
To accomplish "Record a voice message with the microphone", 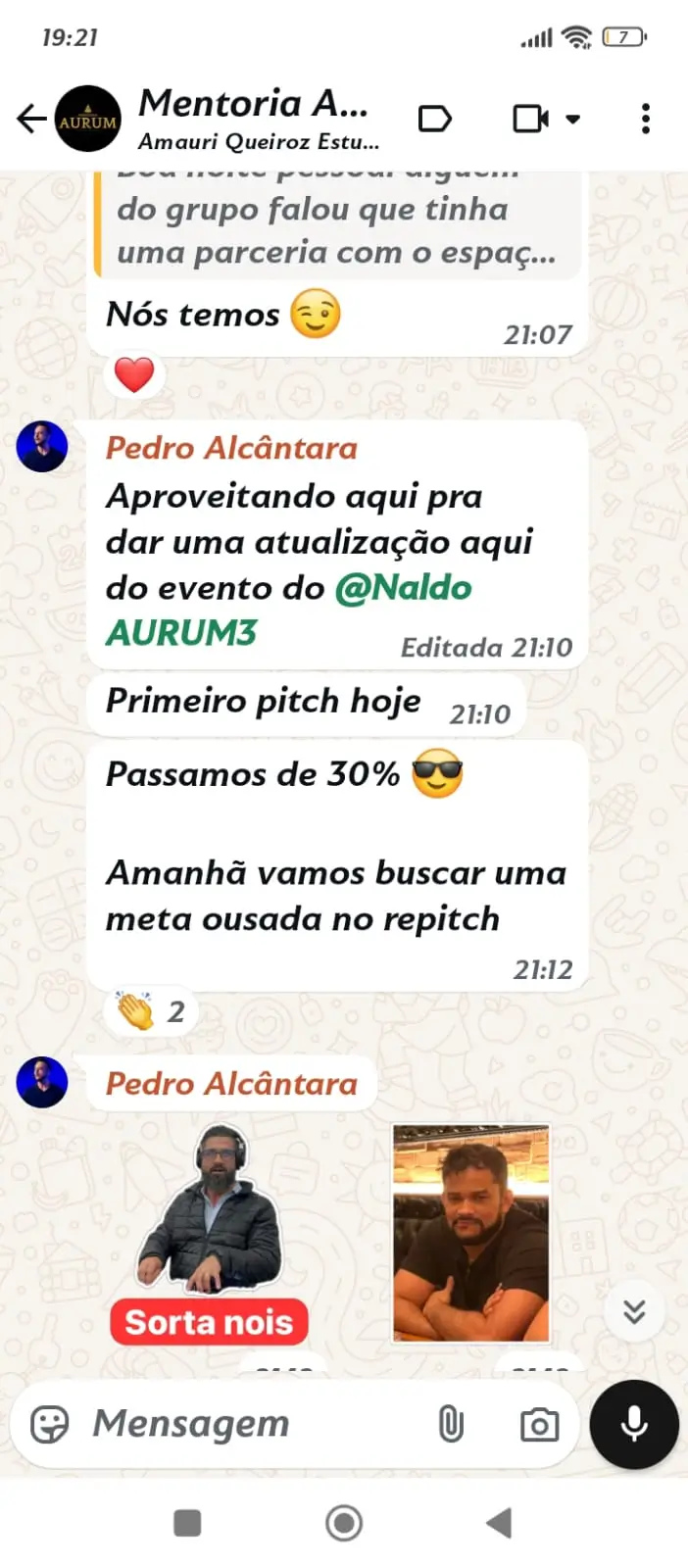I will click(634, 1424).
